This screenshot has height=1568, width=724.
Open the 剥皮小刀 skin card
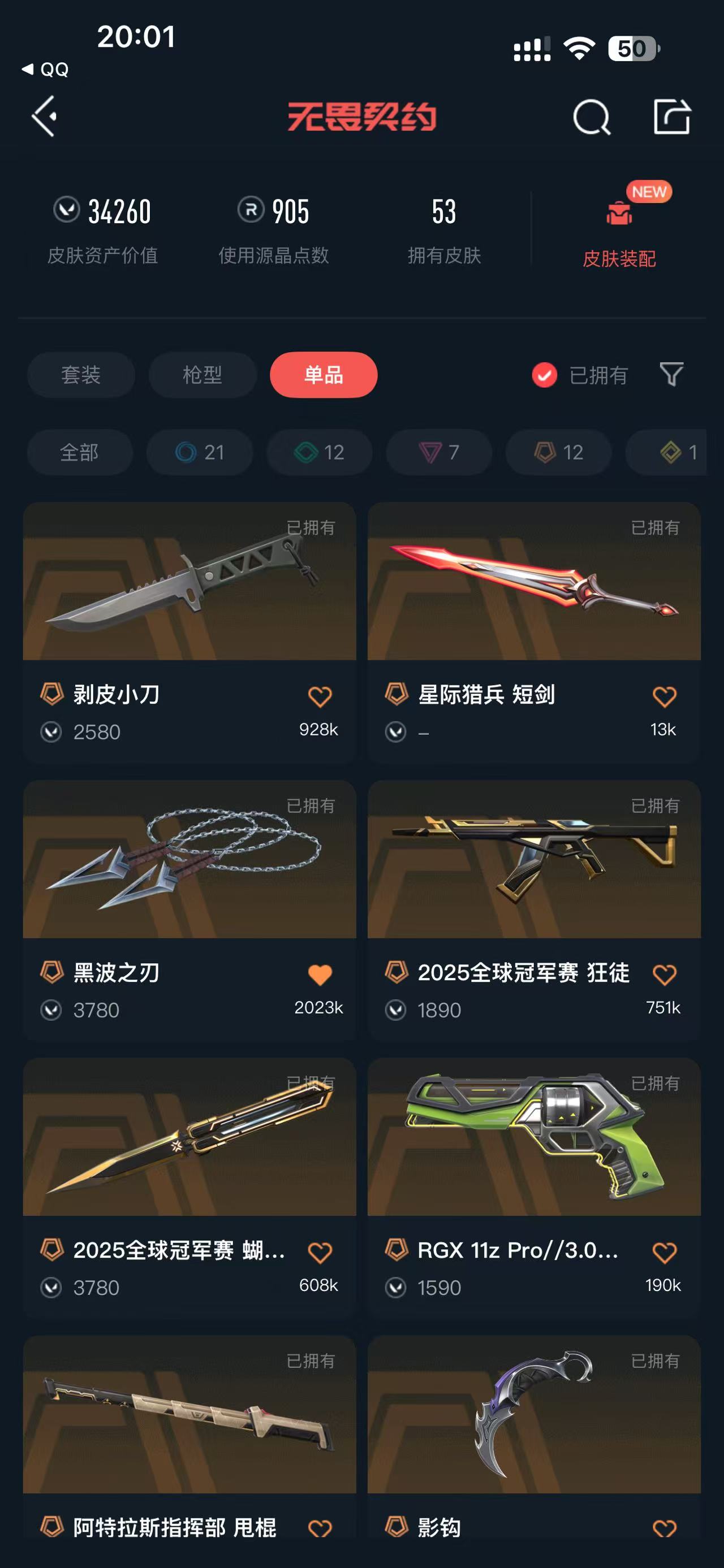pos(189,632)
